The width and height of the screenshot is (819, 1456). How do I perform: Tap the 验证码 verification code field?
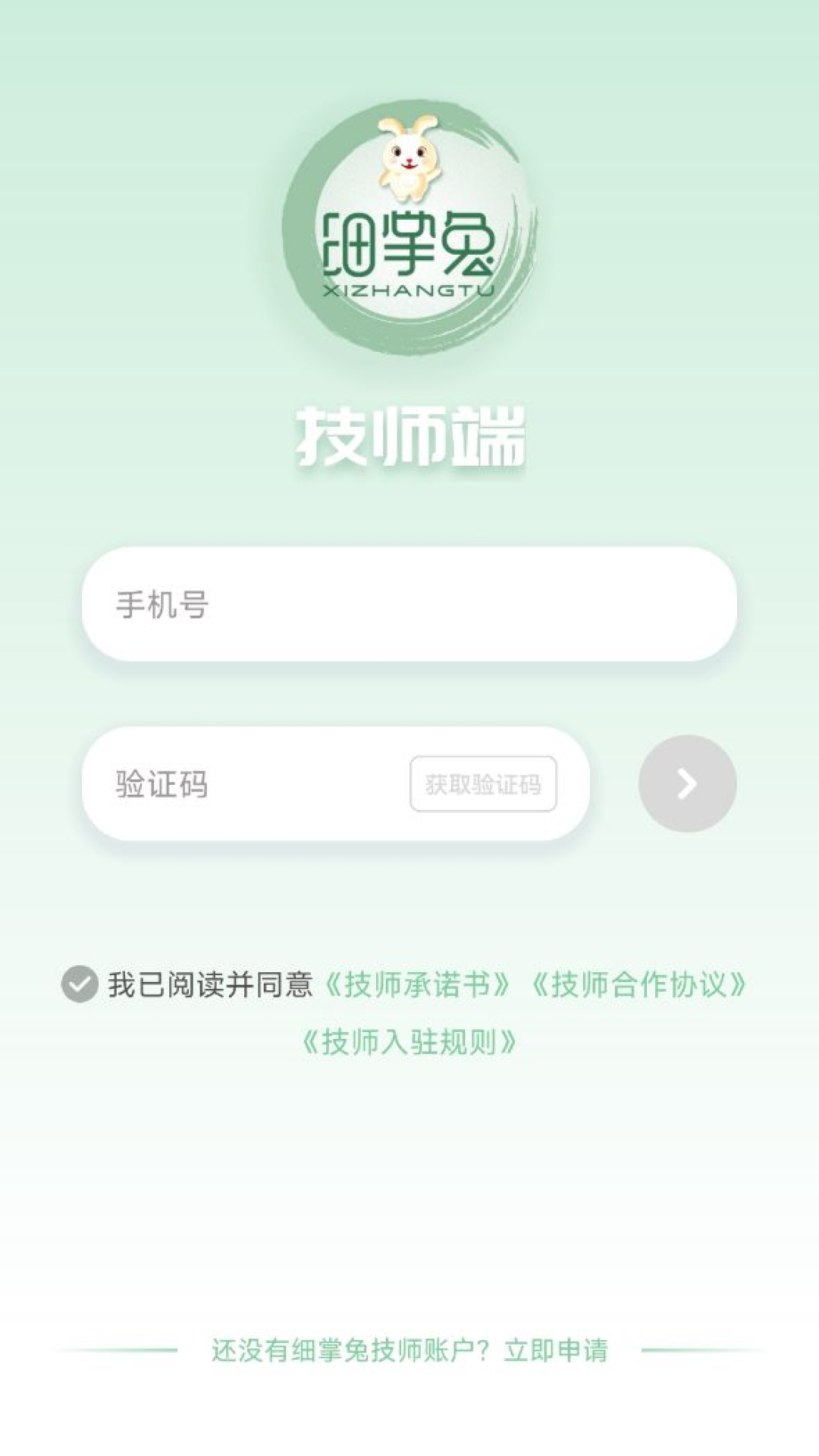[x=250, y=783]
